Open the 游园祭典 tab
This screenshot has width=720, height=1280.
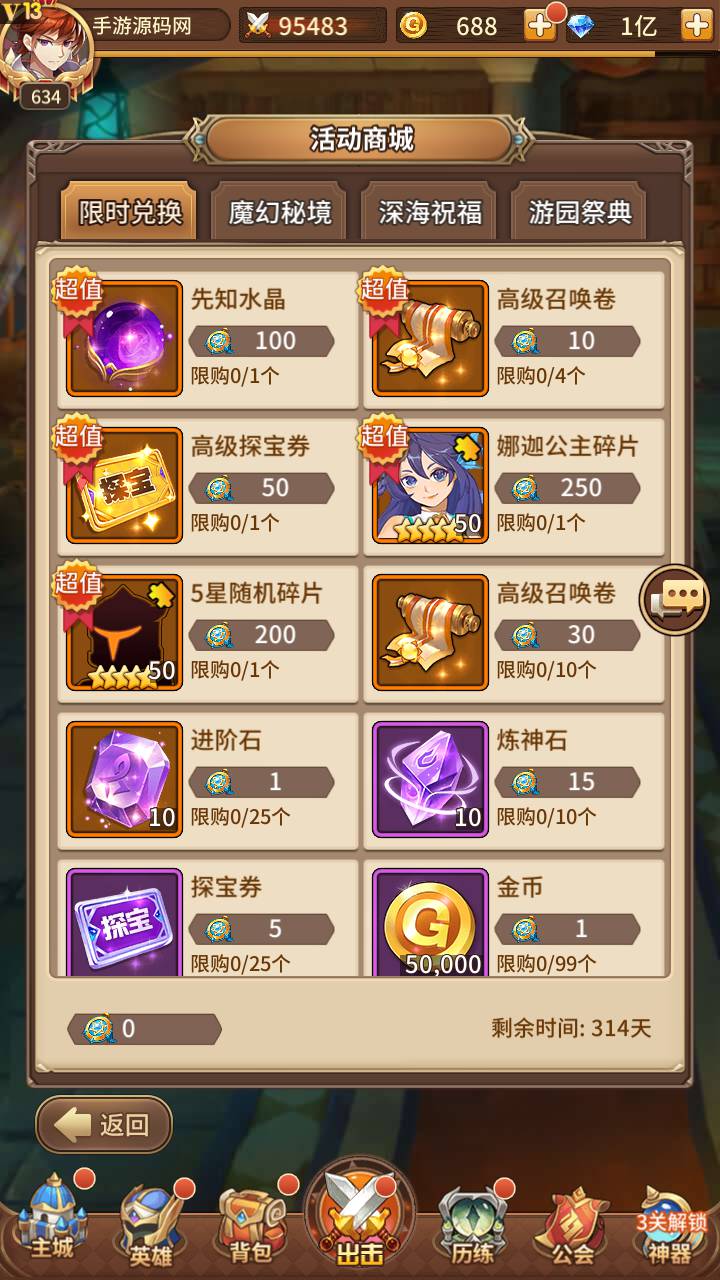tap(580, 212)
